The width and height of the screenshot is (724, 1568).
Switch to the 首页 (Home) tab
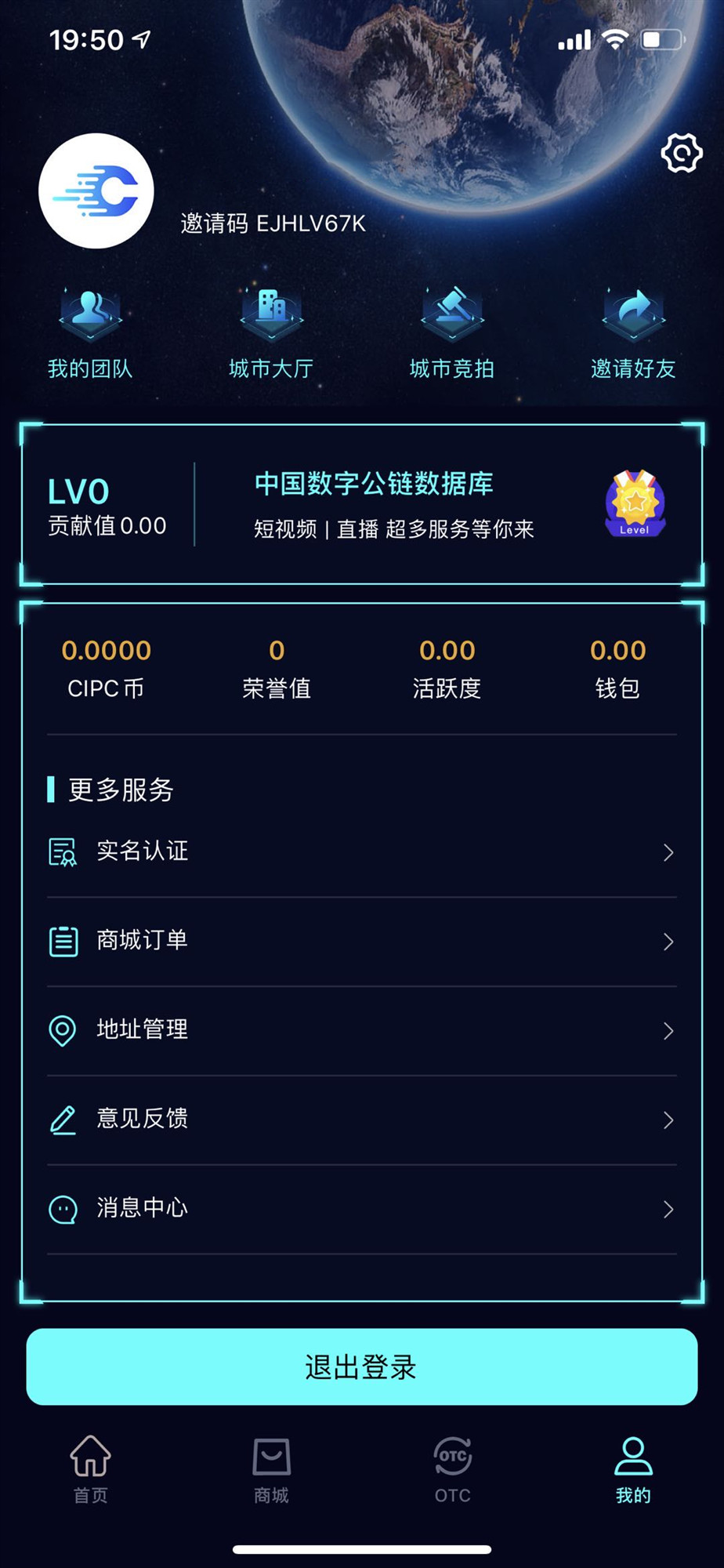click(89, 1470)
